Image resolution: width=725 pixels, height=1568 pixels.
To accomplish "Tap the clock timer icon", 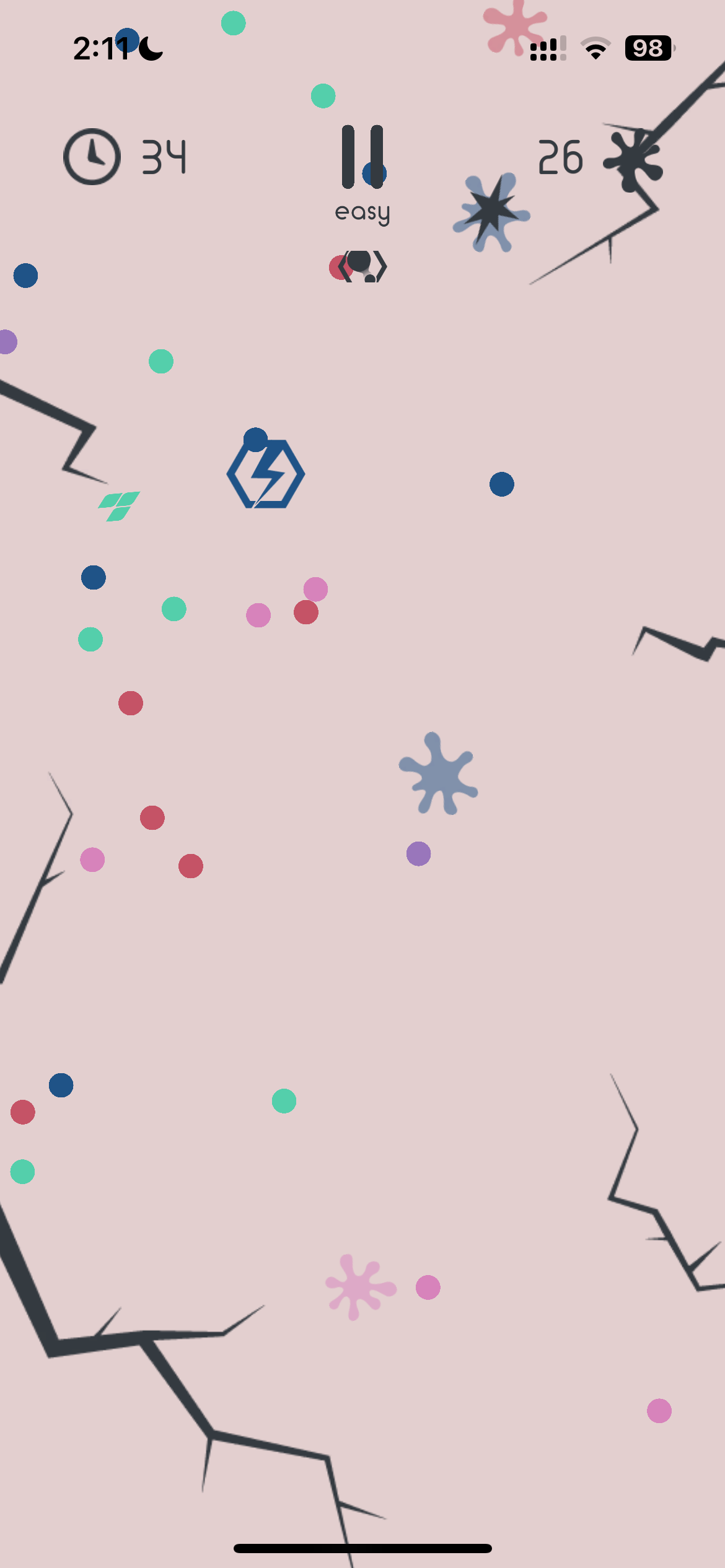I will tap(92, 156).
